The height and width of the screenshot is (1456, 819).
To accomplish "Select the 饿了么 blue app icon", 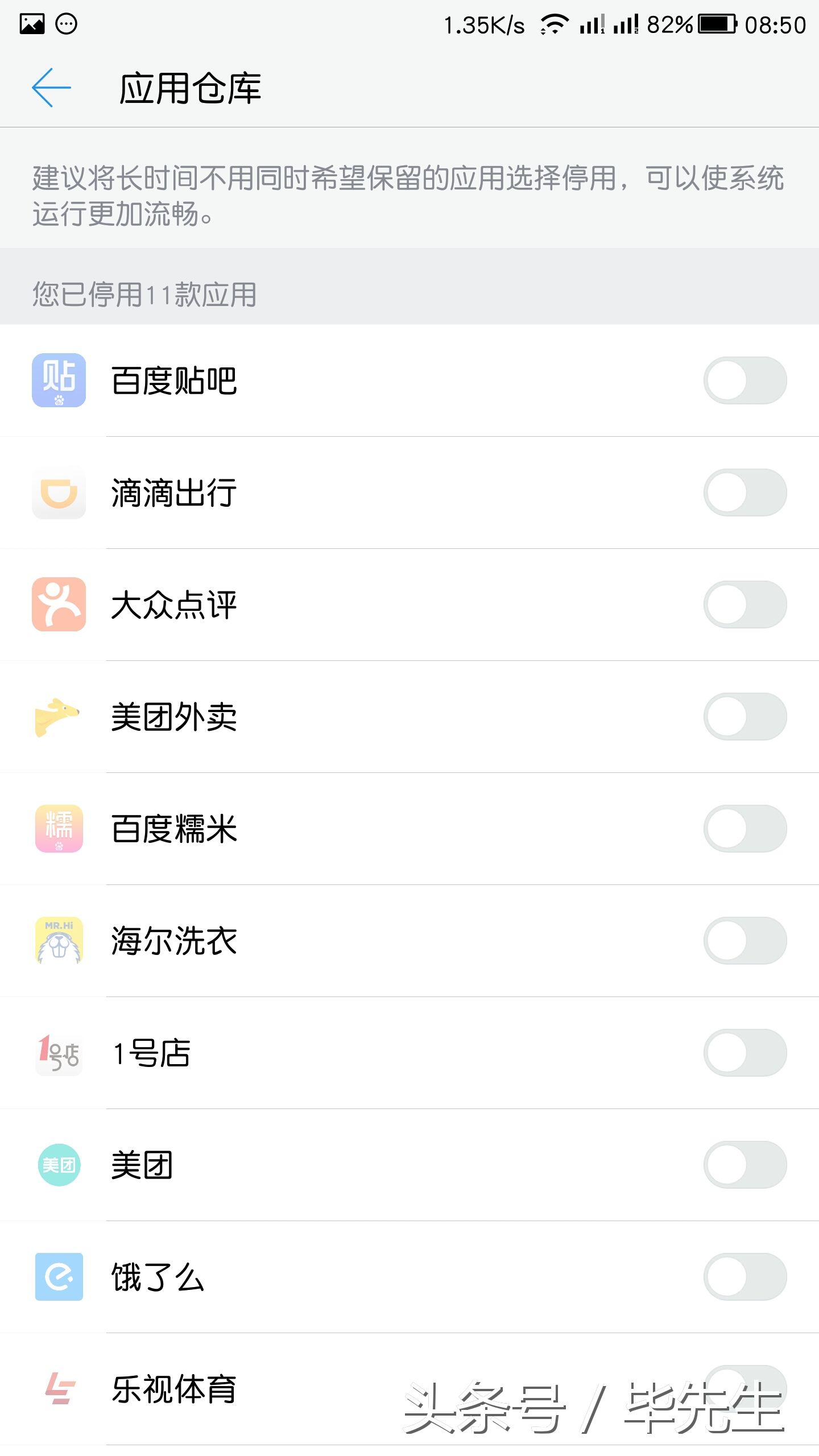I will tap(59, 1277).
